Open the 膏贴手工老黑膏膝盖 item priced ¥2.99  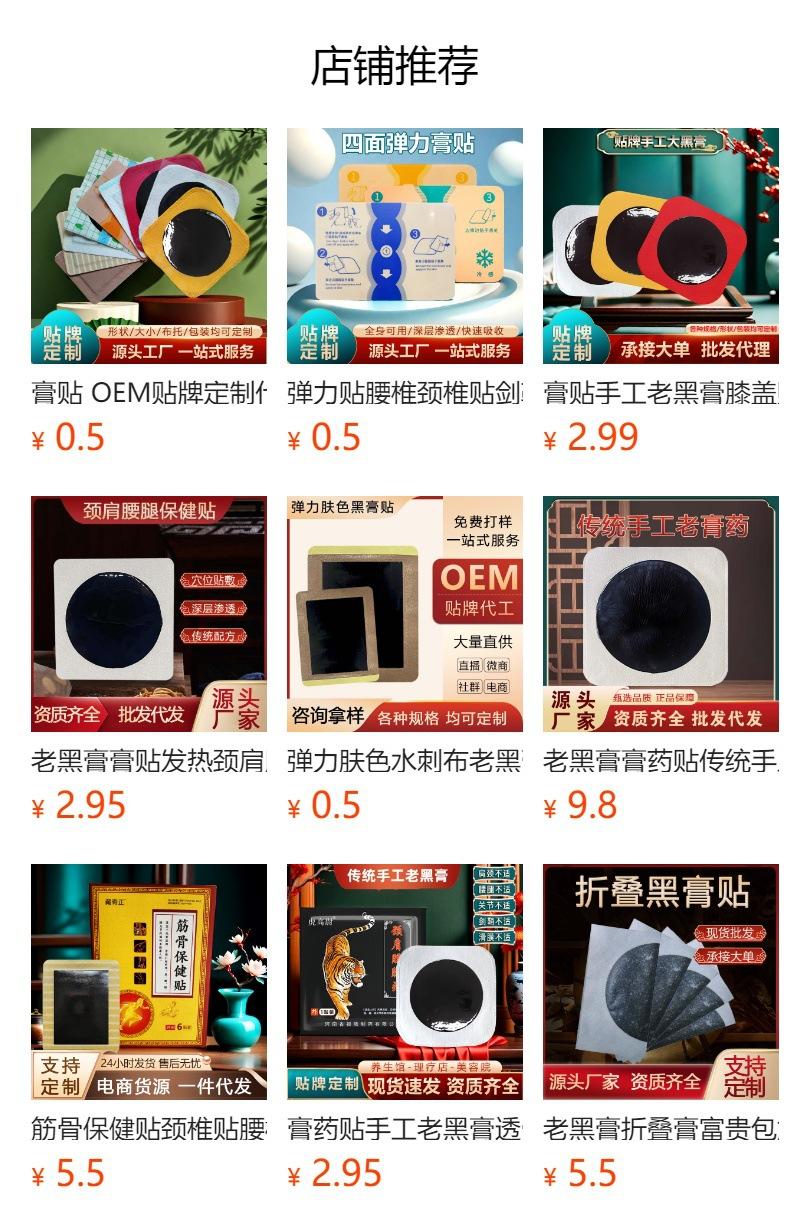pyautogui.click(x=661, y=246)
